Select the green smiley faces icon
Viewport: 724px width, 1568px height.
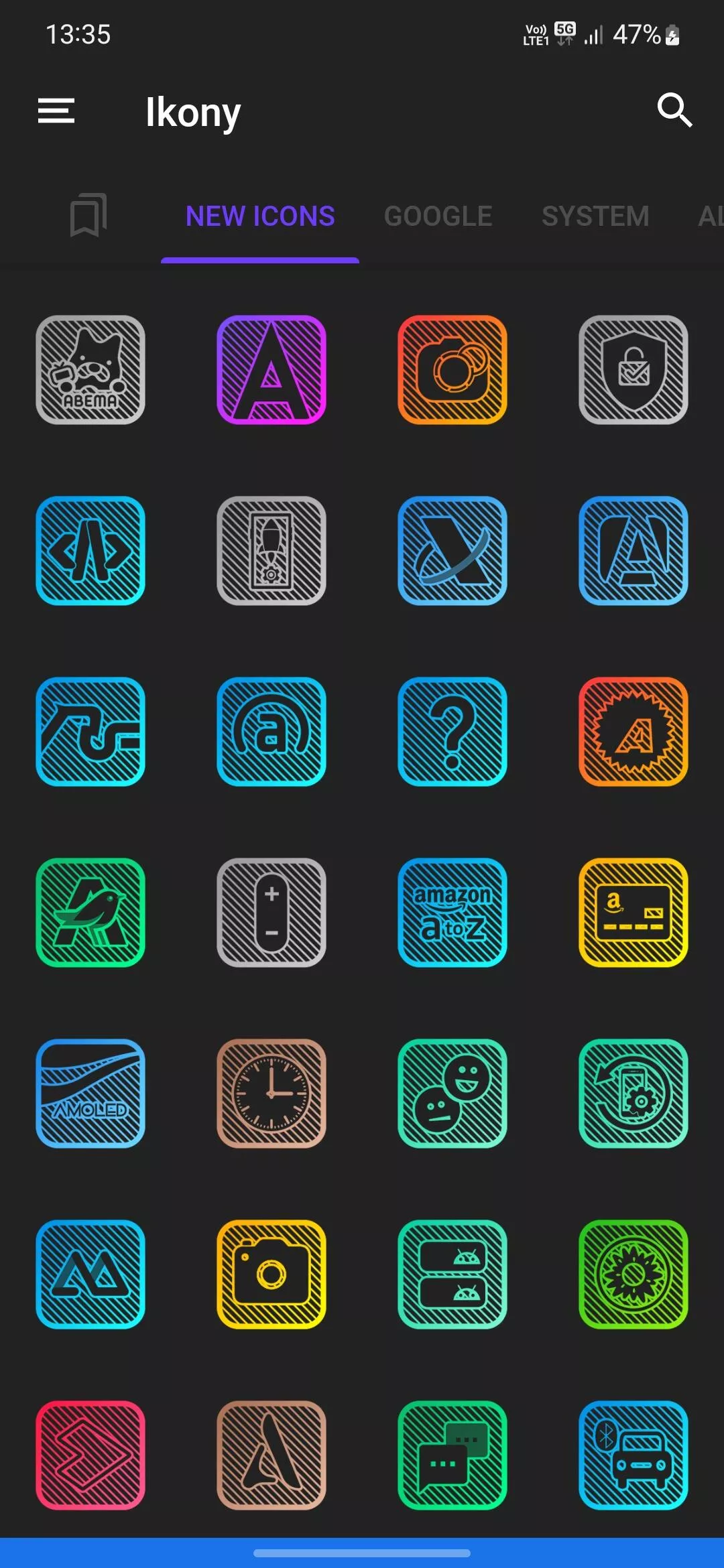click(452, 1094)
